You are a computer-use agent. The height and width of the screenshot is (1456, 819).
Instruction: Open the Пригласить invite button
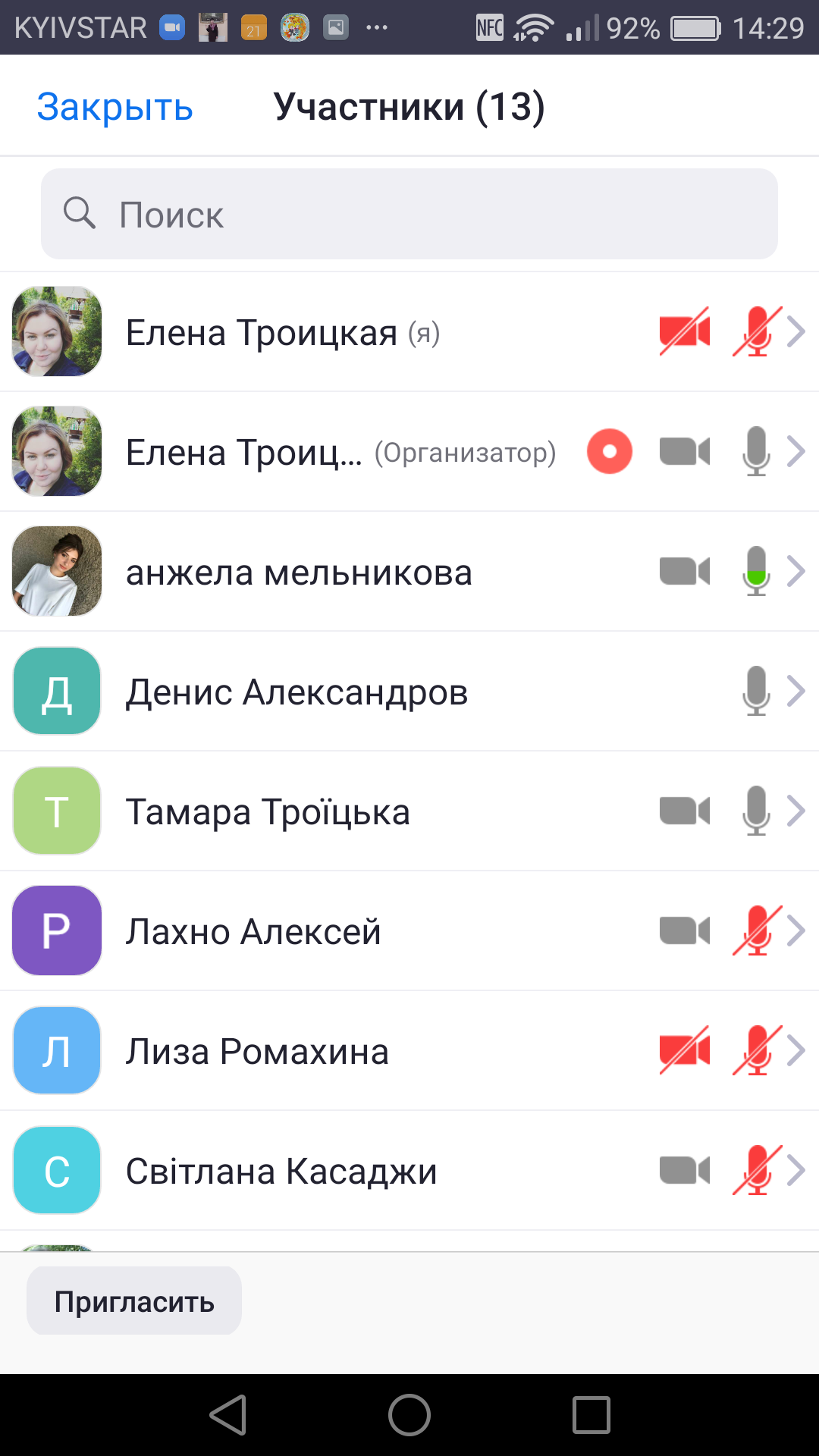click(x=134, y=1301)
